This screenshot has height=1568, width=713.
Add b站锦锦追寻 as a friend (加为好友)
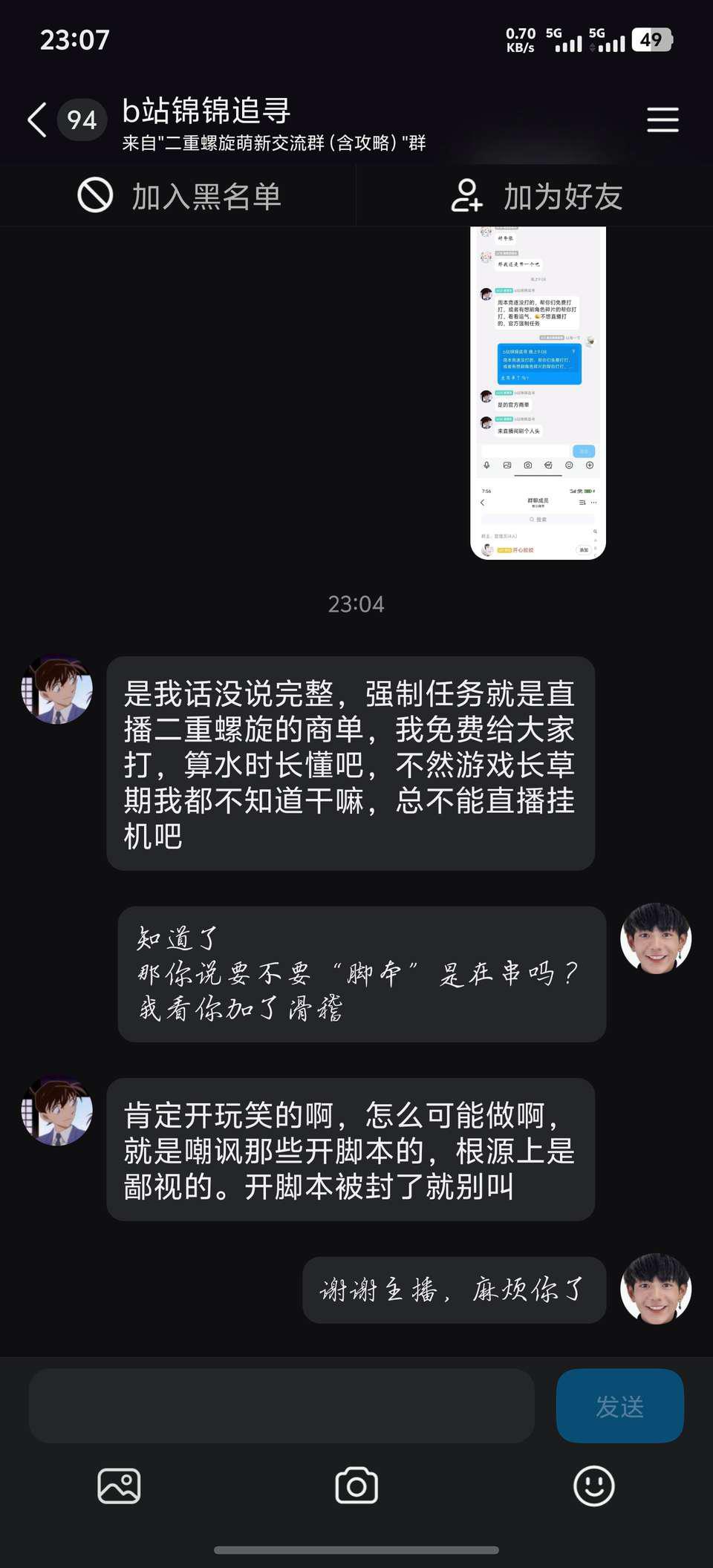(x=535, y=197)
